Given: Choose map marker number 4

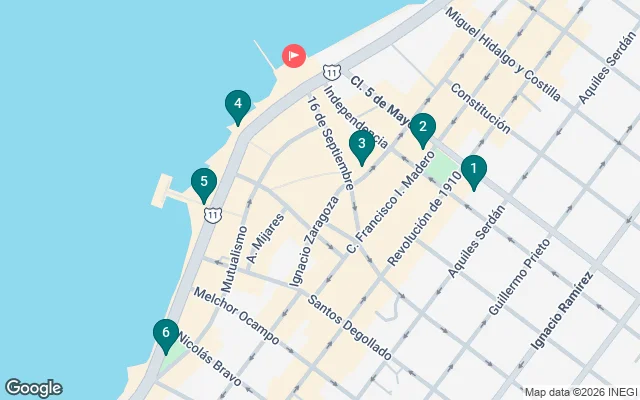Looking at the screenshot, I should 237,104.
